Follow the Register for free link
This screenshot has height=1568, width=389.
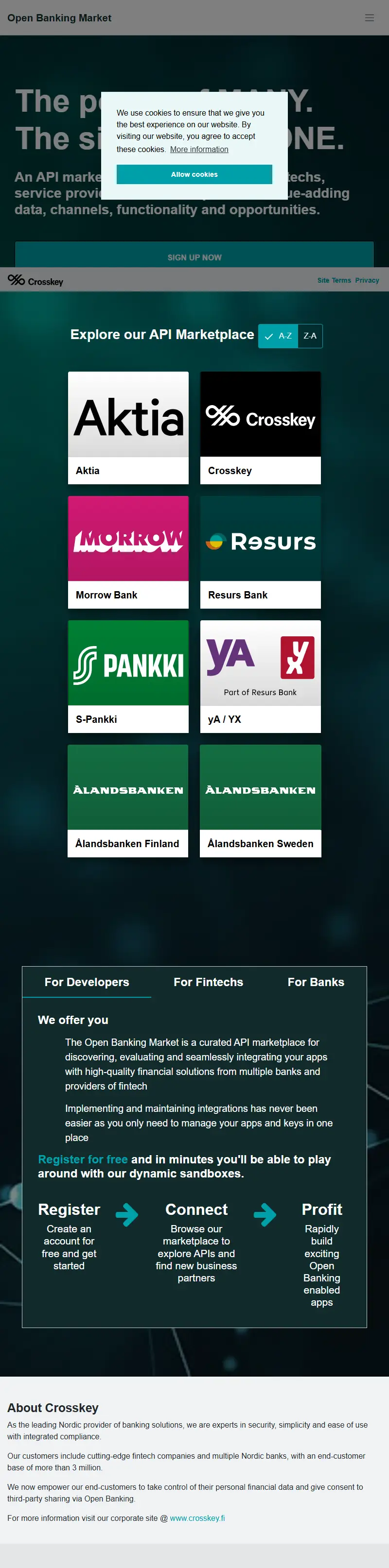tap(83, 1159)
